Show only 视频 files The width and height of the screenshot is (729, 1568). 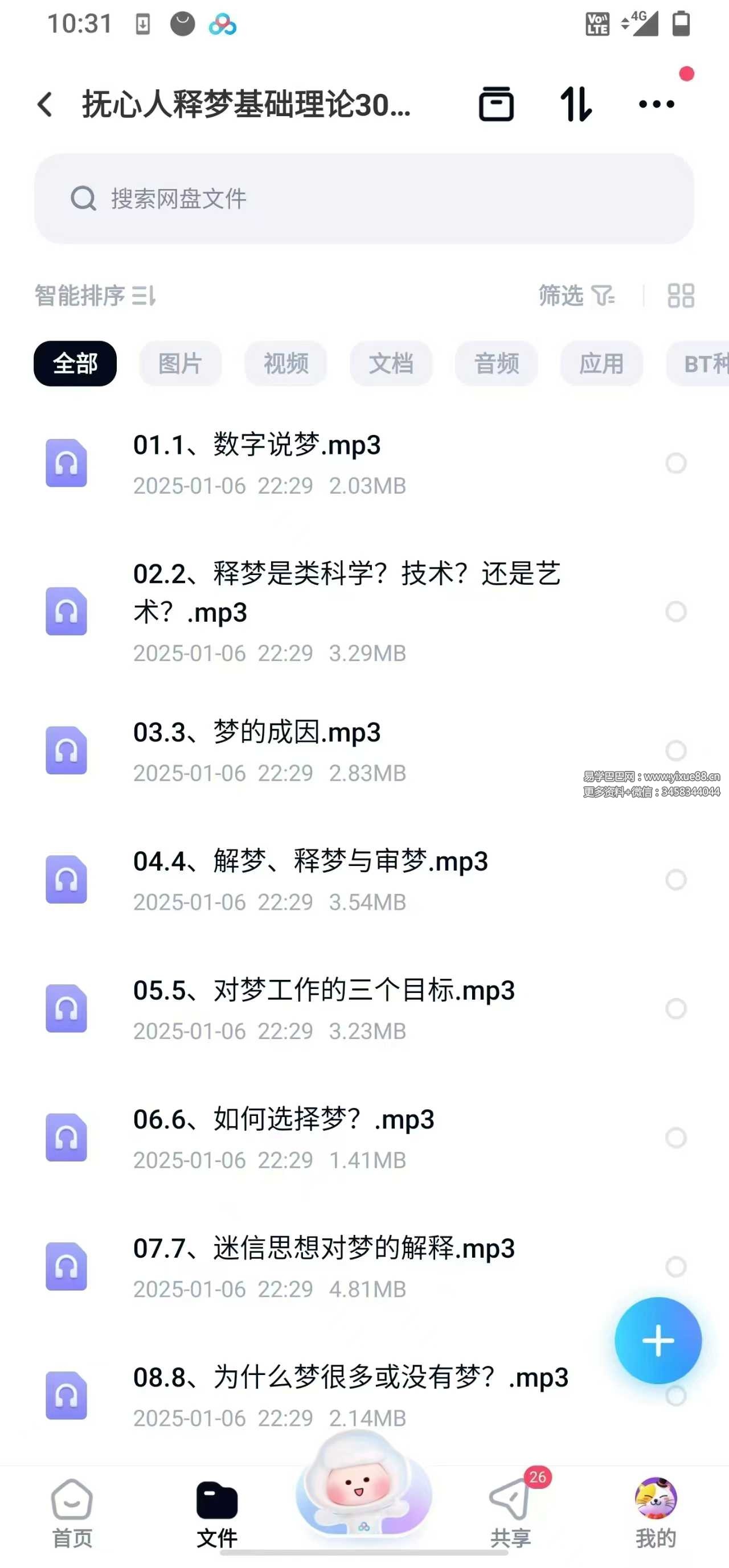tap(286, 363)
